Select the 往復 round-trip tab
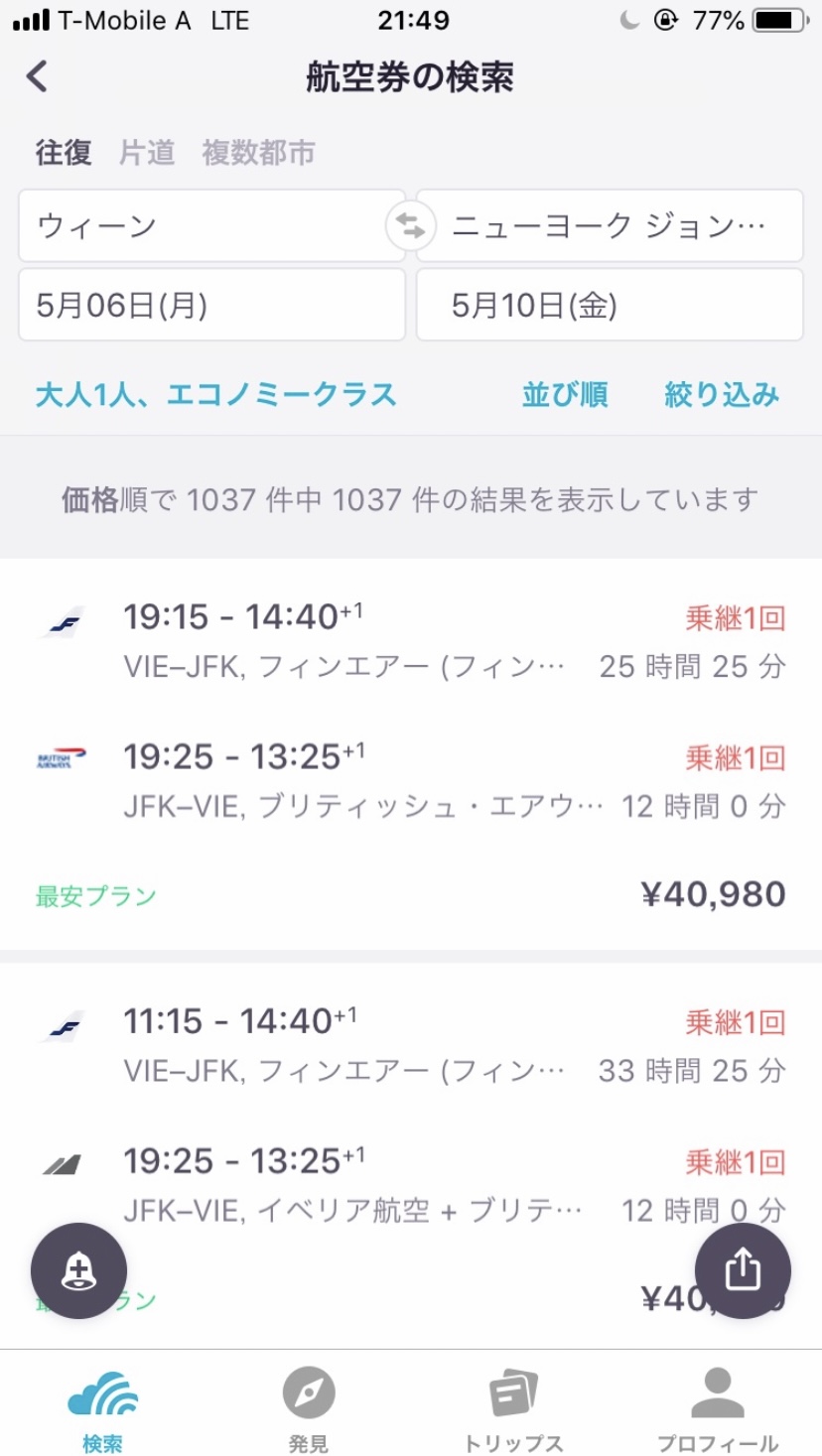822x1456 pixels. [x=64, y=152]
